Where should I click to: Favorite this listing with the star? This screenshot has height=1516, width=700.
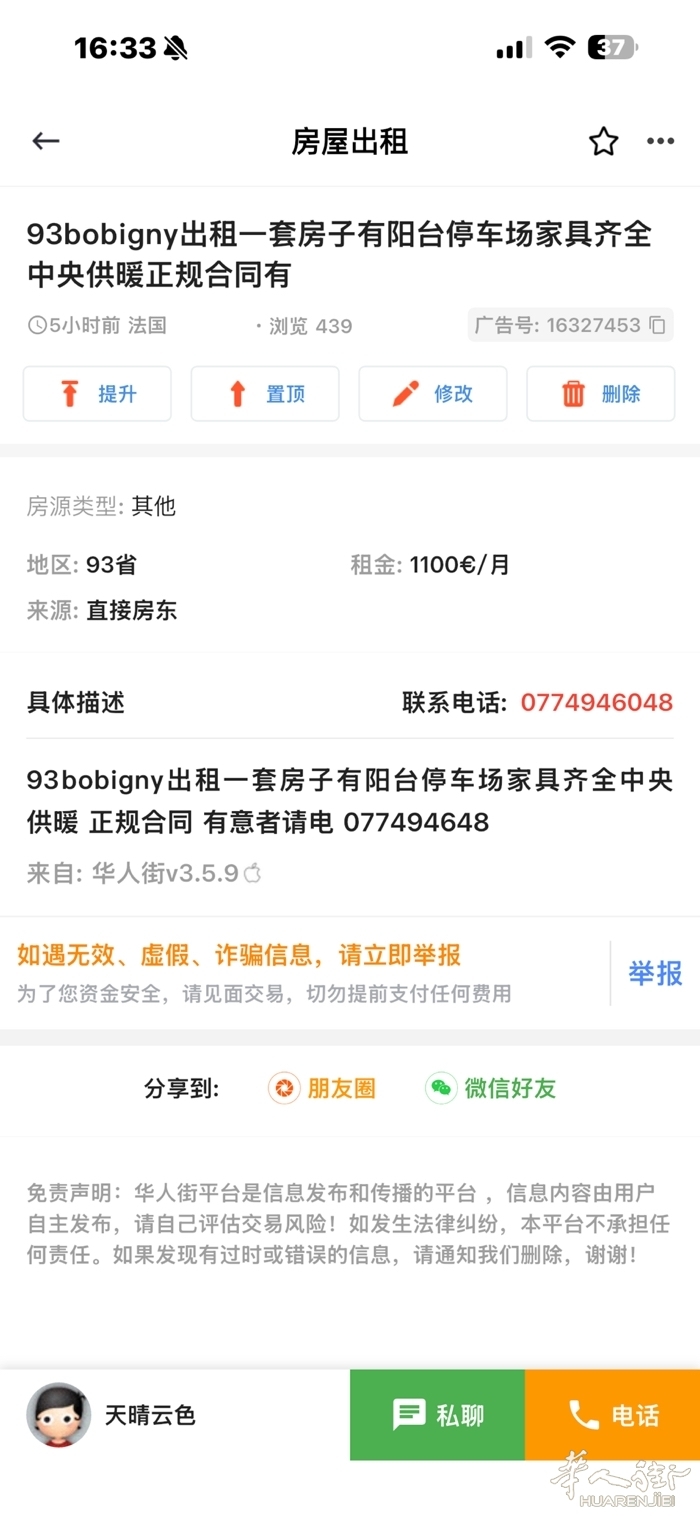click(x=603, y=141)
